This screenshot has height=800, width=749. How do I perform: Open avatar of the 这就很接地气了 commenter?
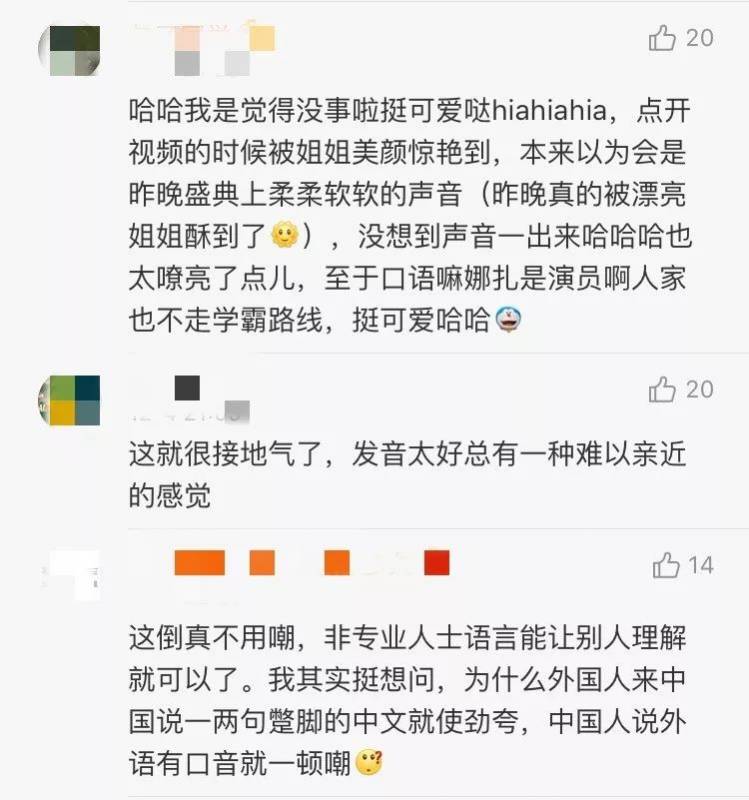[x=69, y=400]
